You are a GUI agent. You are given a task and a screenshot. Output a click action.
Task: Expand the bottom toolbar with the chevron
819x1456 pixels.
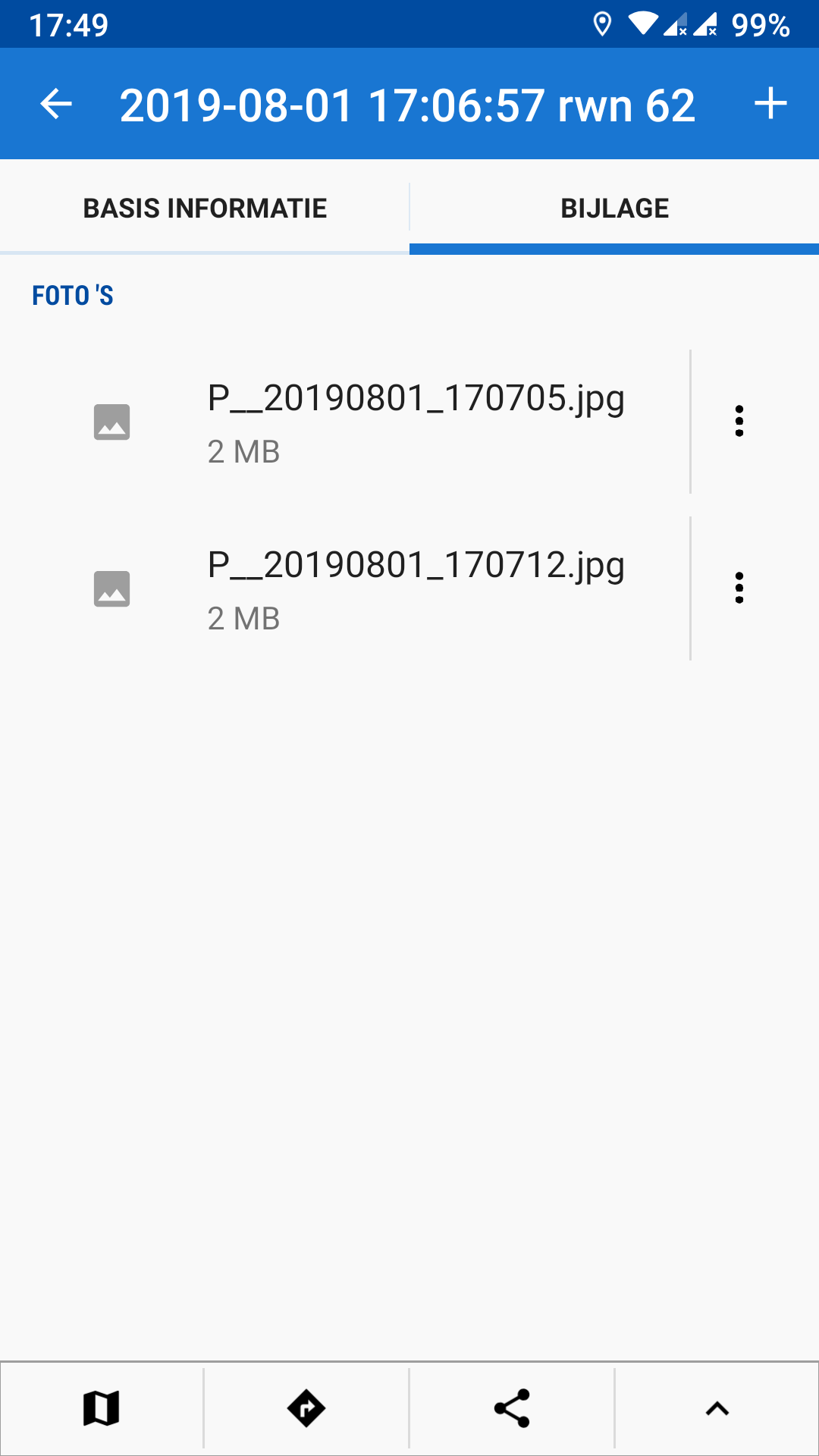[x=717, y=1409]
